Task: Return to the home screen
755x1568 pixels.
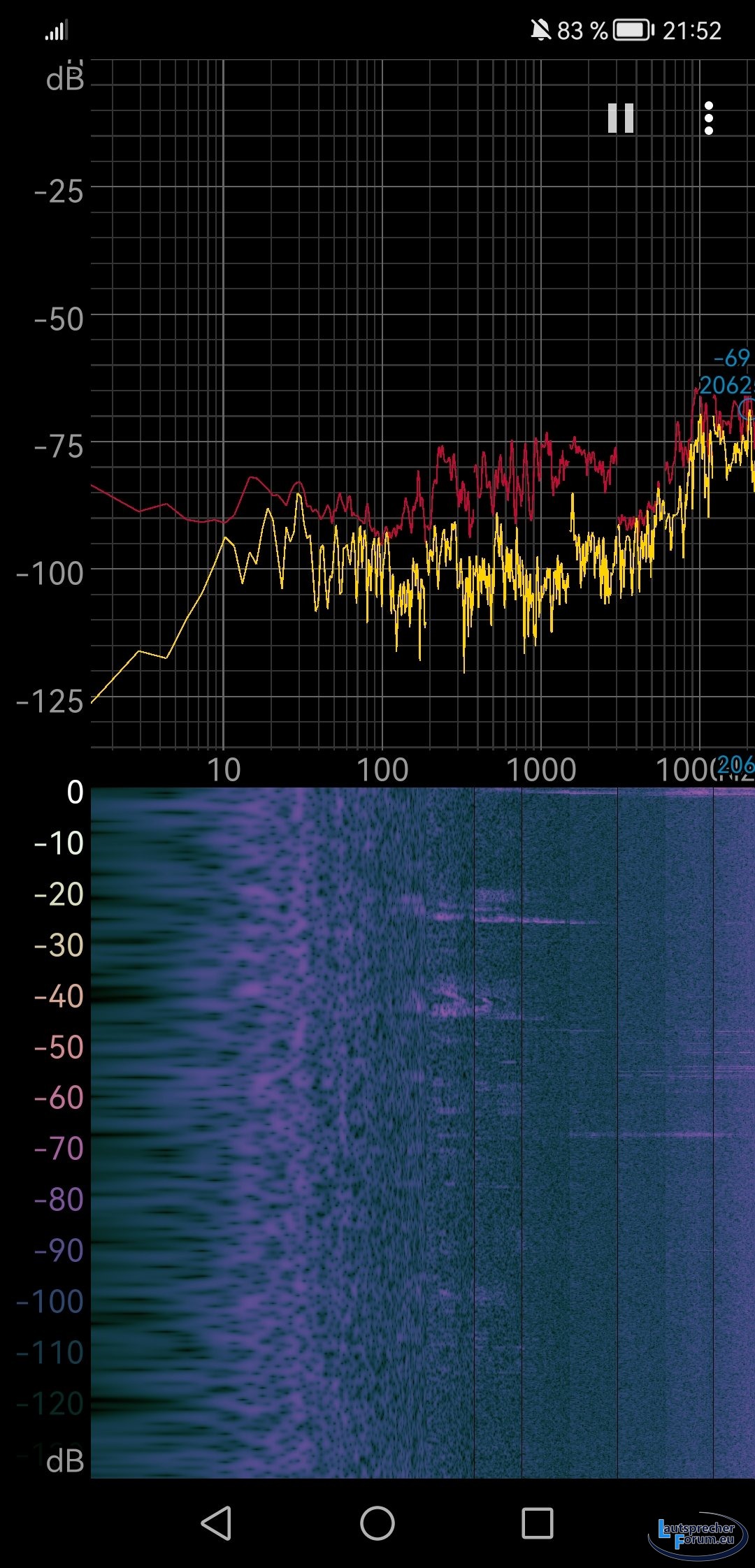Action: pos(377,1523)
